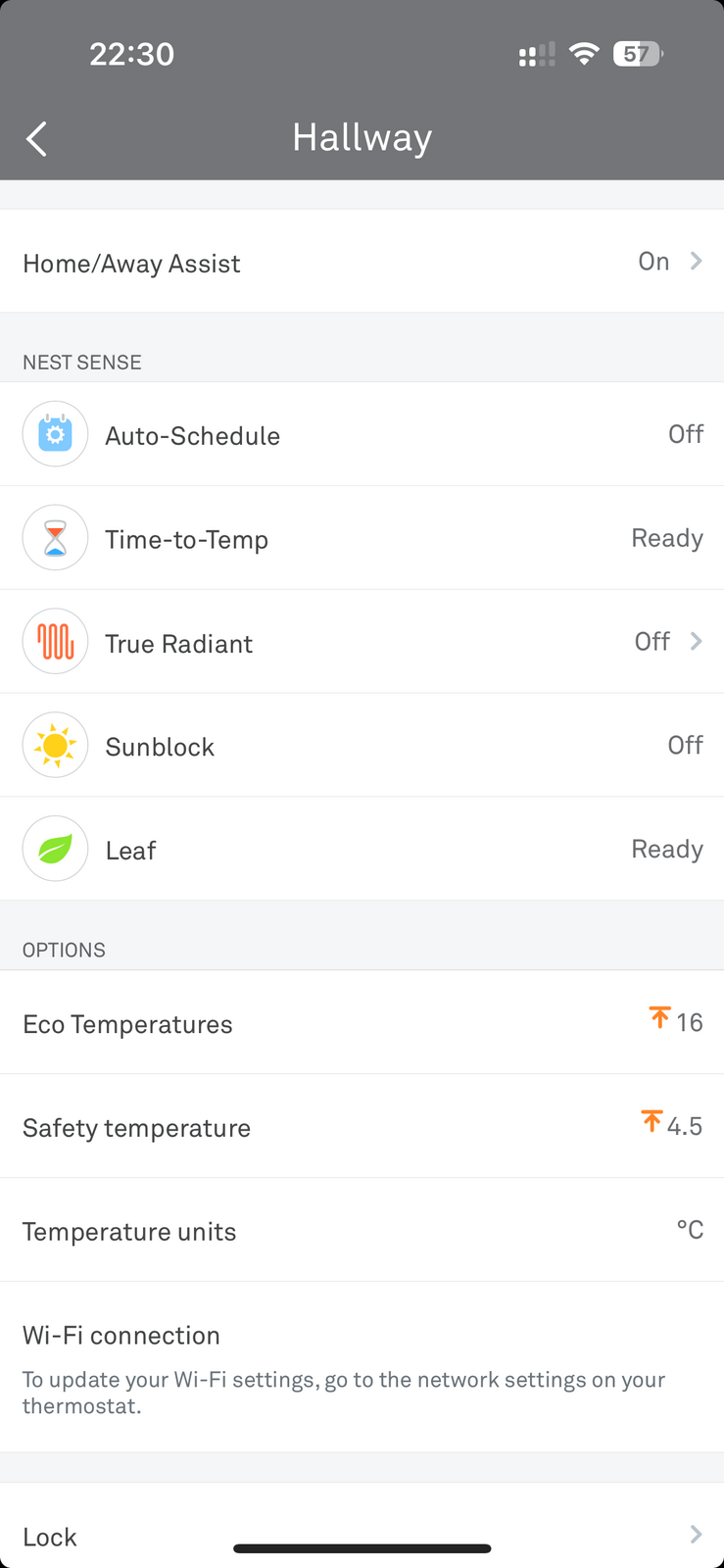Open Home/Away Assist settings
This screenshot has height=1568, width=724.
[362, 262]
